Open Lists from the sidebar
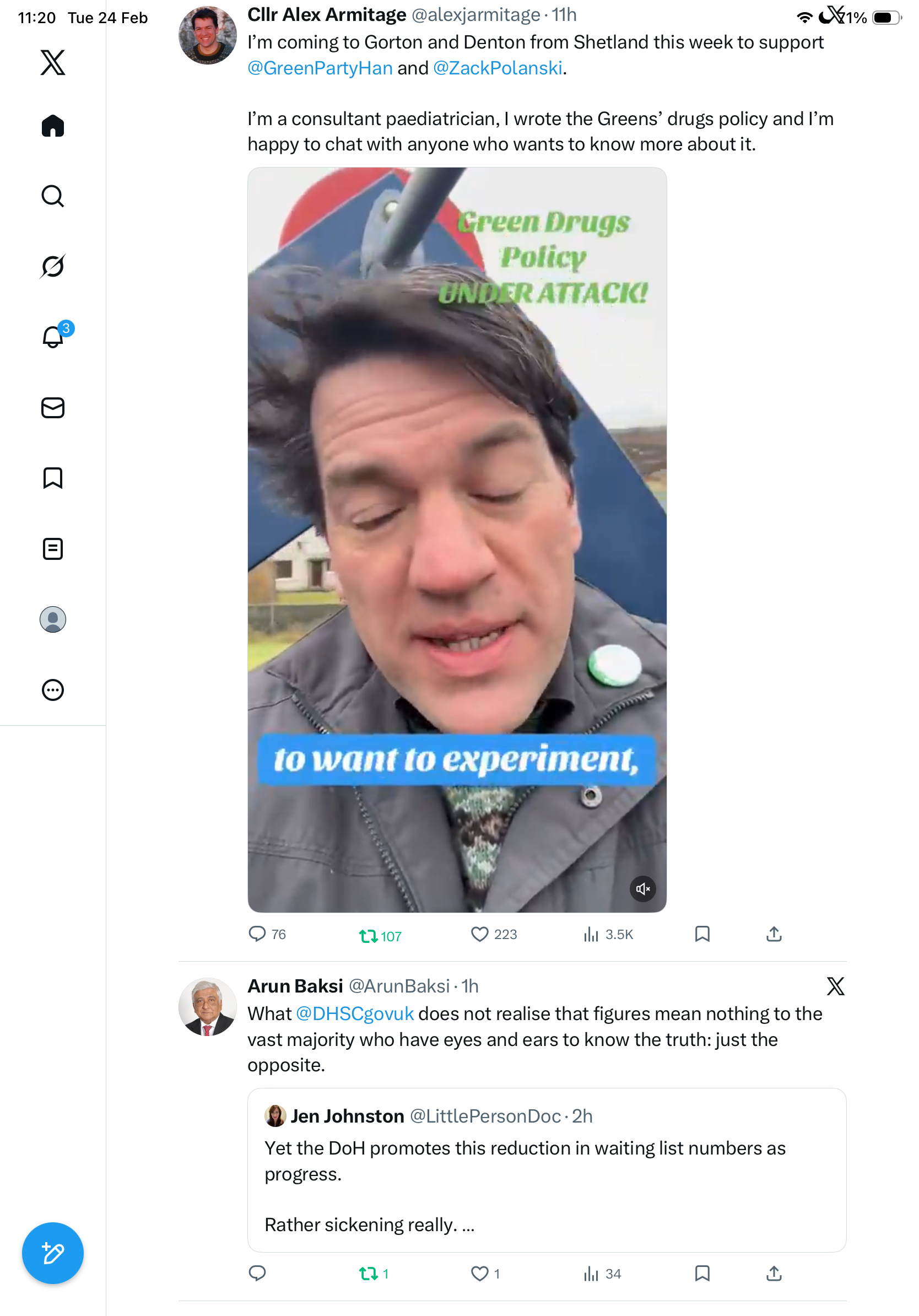This screenshot has width=919, height=1316. (53, 548)
